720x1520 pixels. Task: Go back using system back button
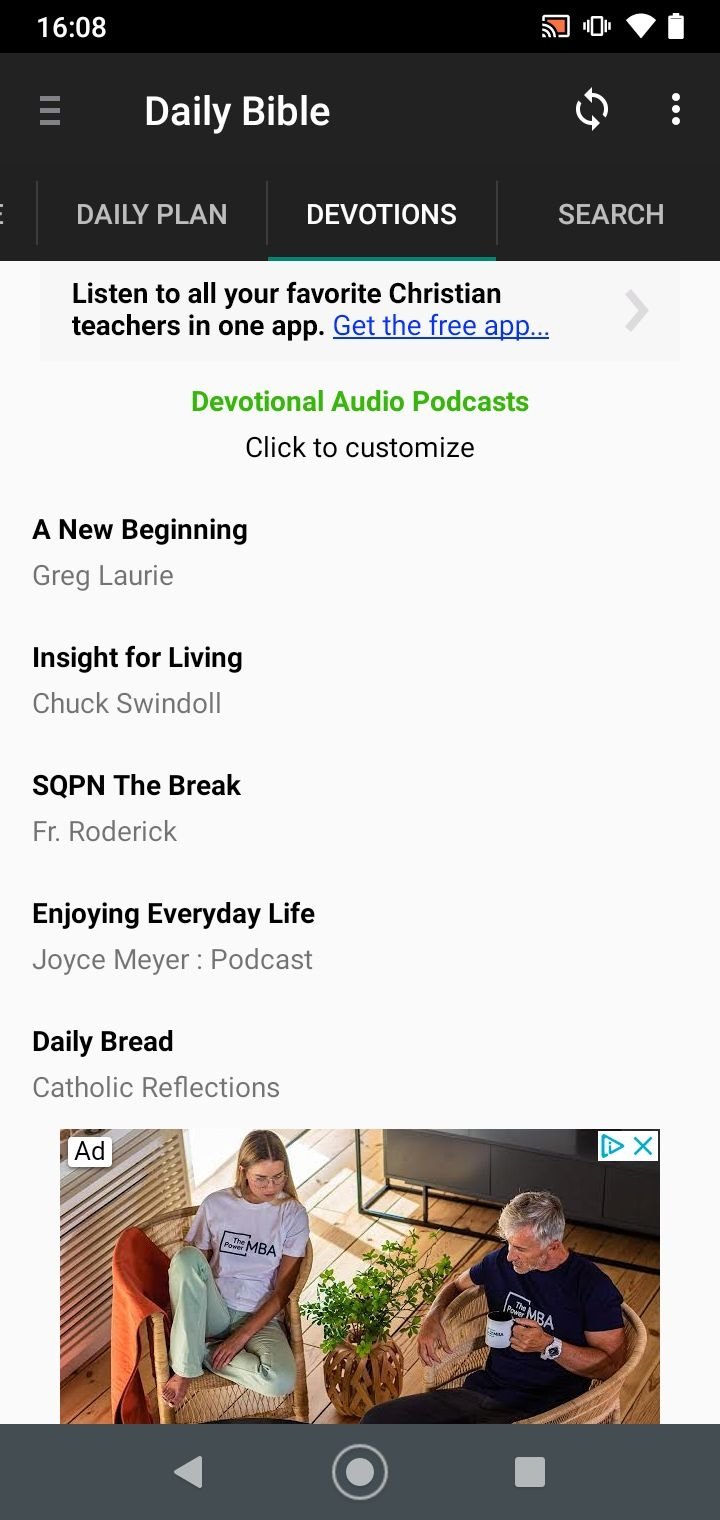pyautogui.click(x=188, y=1472)
